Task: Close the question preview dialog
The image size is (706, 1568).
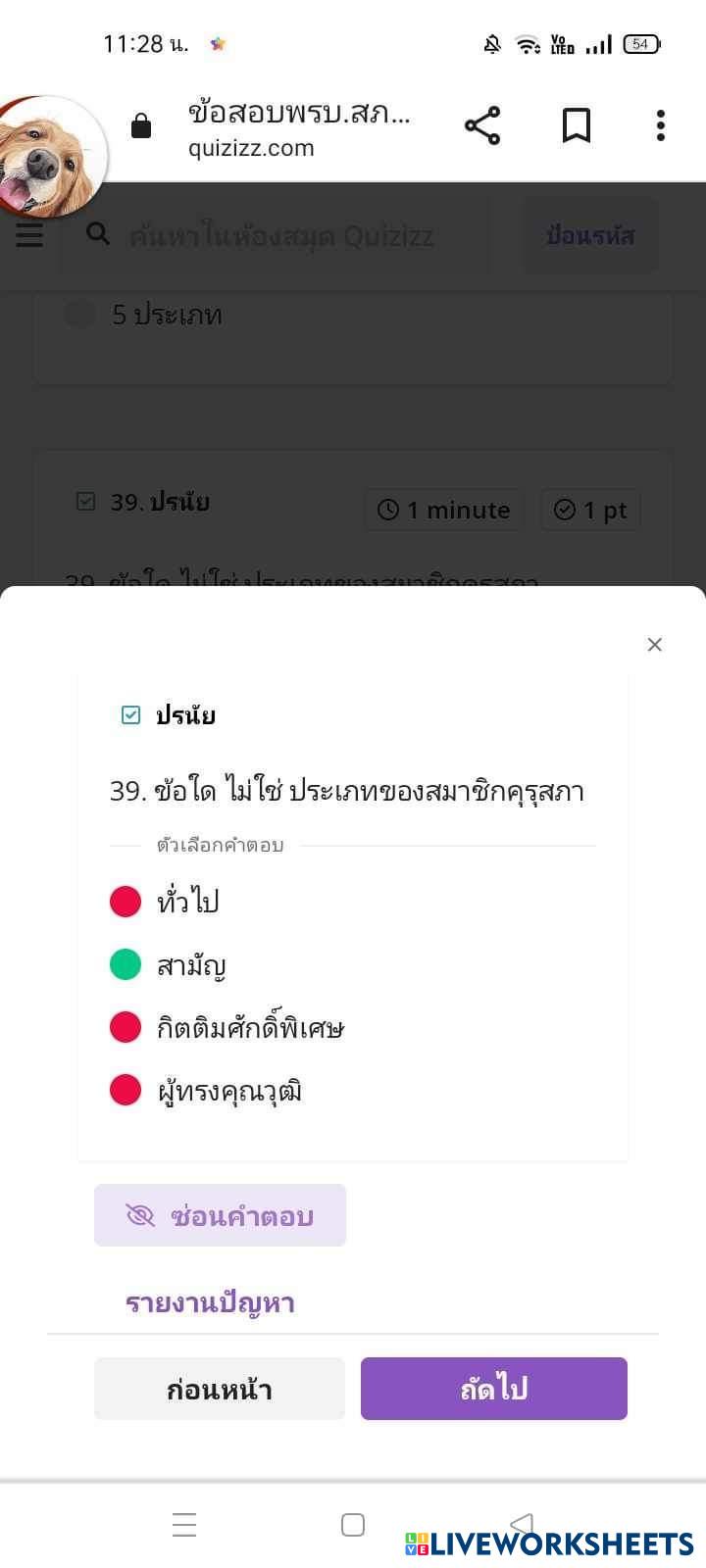Action: tap(655, 644)
